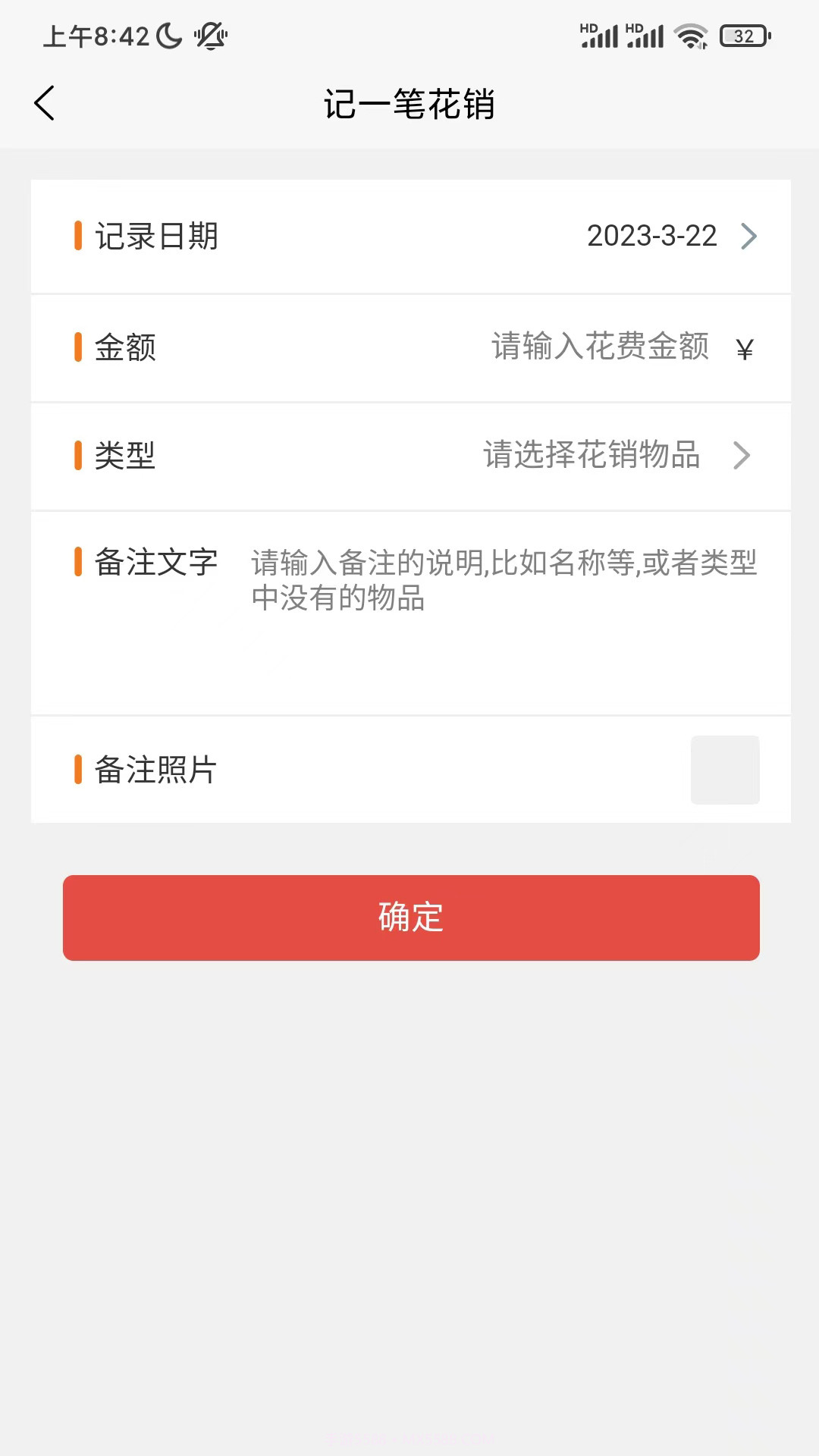Tap the orange marker next to 备注照片
The image size is (819, 1456).
coord(78,770)
